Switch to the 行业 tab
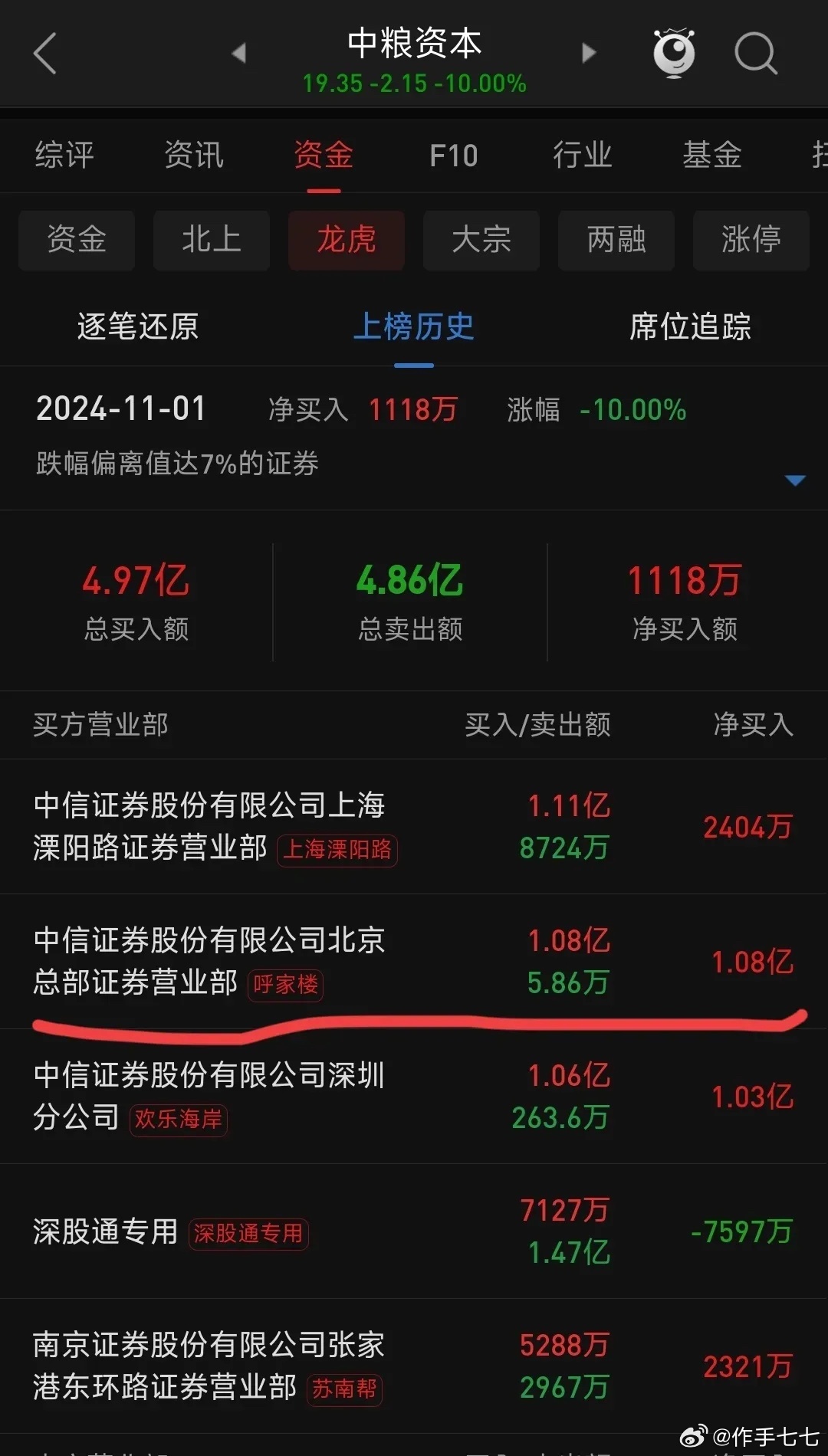Screen dimensions: 828x1456 tap(583, 155)
